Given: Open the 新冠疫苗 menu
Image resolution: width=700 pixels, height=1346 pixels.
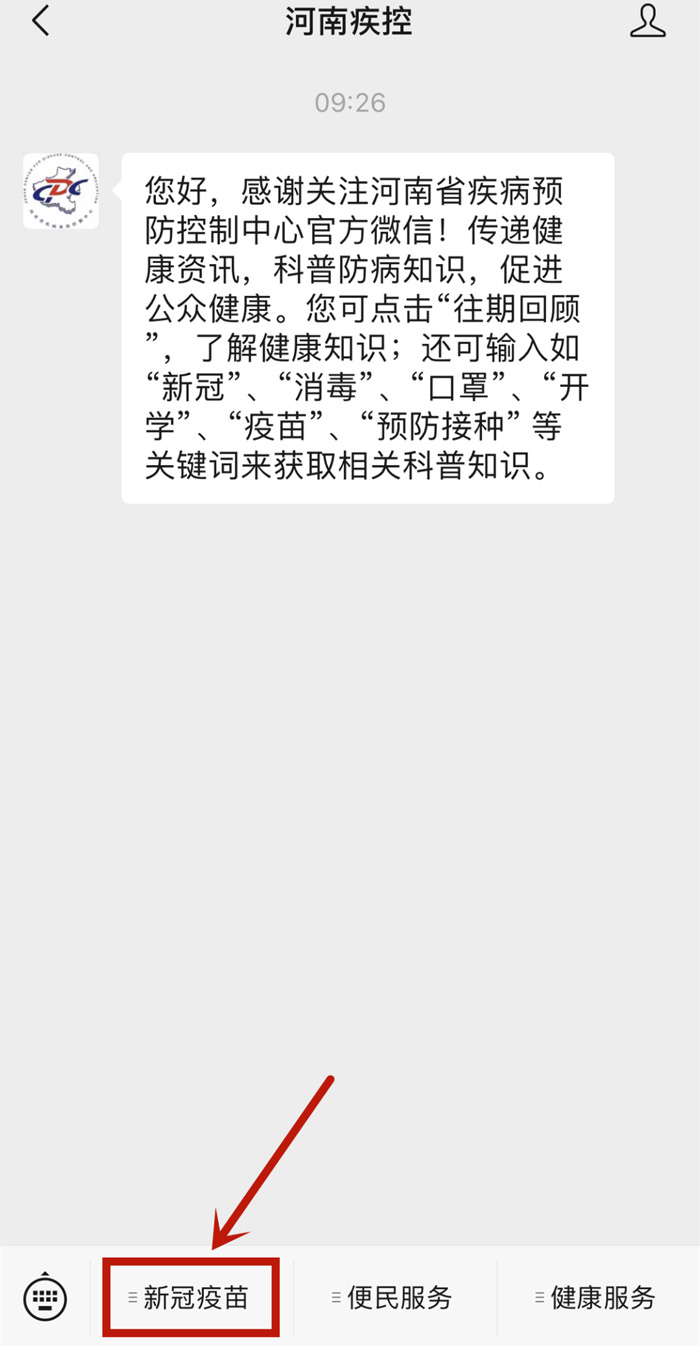Looking at the screenshot, I should tap(192, 1298).
